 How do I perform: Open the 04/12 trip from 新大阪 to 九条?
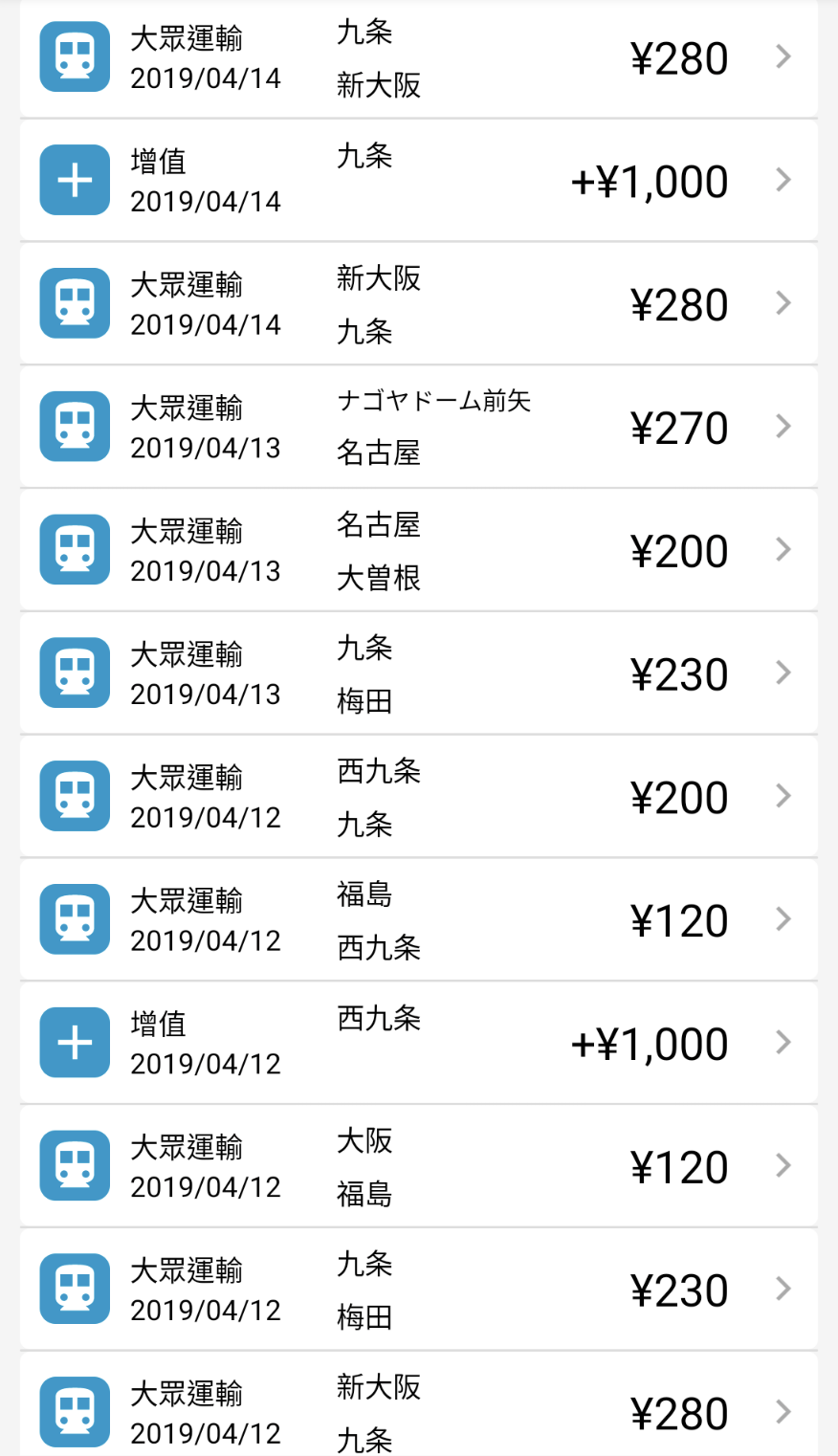coord(418,1404)
